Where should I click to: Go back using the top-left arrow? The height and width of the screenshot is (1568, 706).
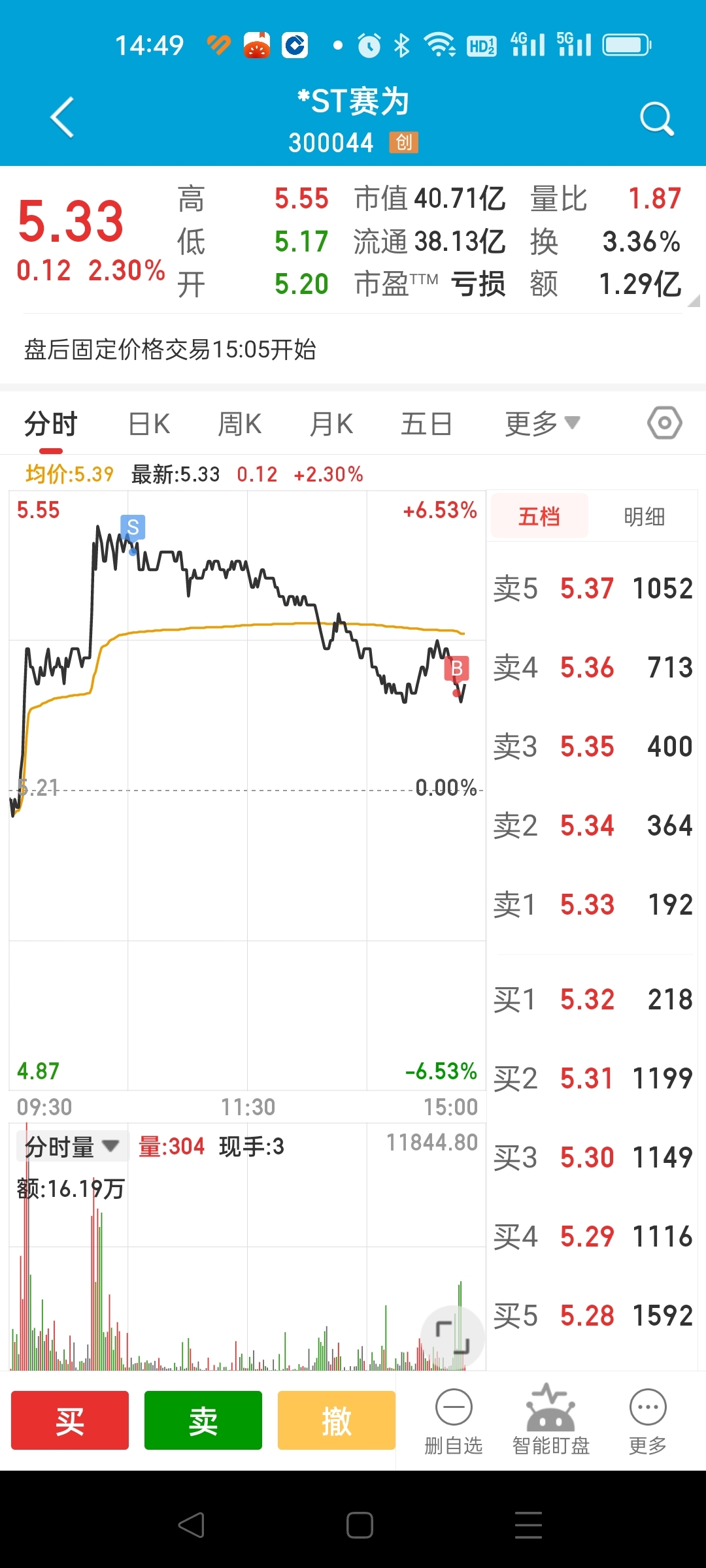click(62, 118)
